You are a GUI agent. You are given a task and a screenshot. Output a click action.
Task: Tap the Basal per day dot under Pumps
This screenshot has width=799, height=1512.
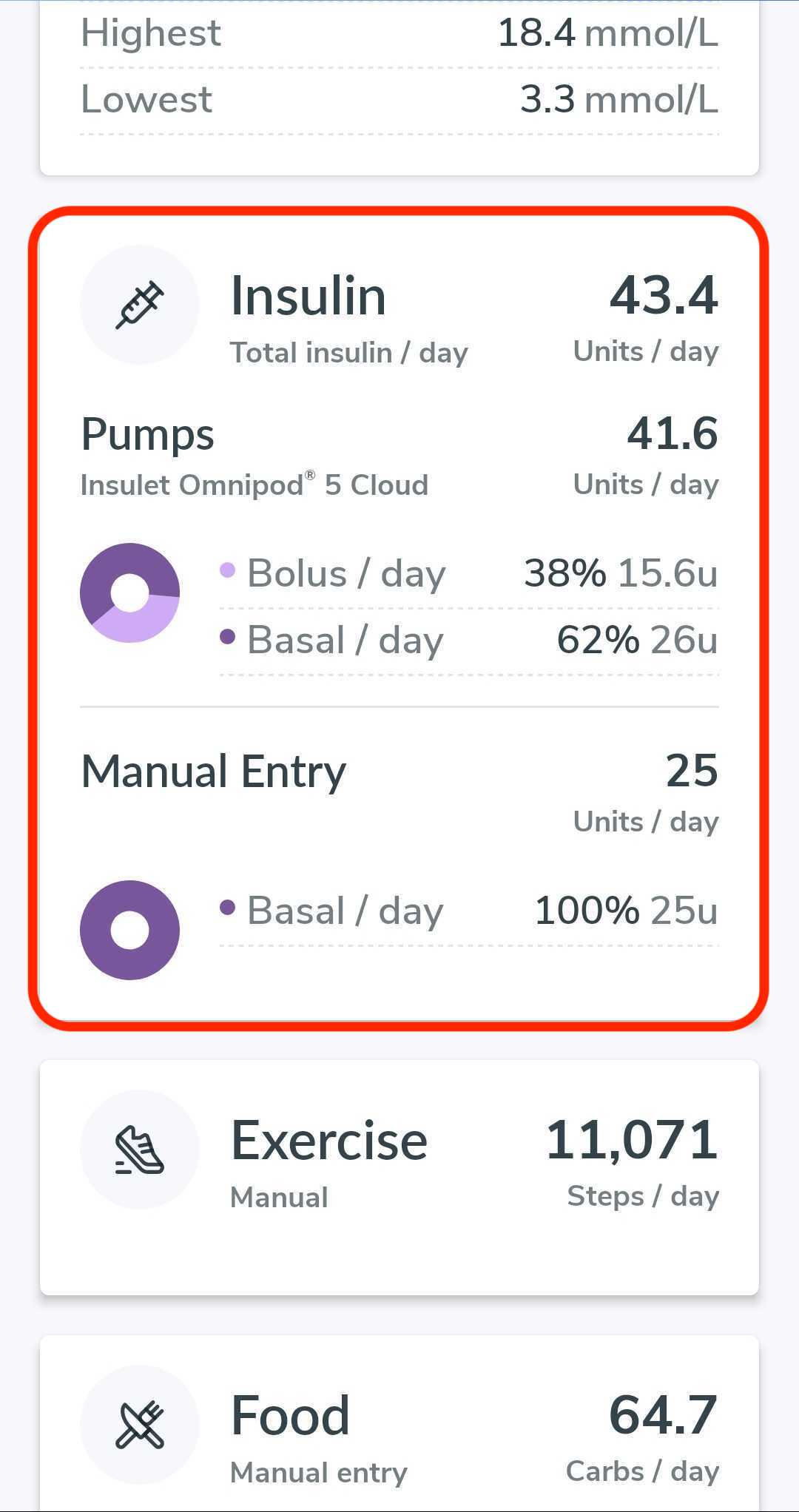(226, 639)
